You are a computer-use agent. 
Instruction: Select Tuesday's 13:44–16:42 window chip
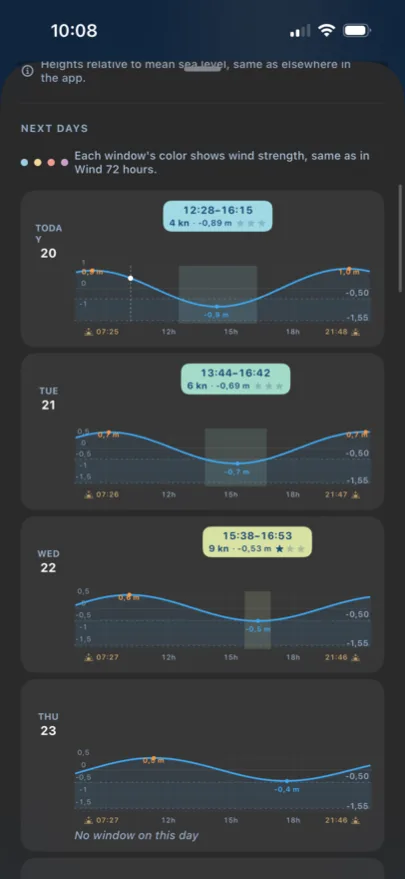[236, 379]
